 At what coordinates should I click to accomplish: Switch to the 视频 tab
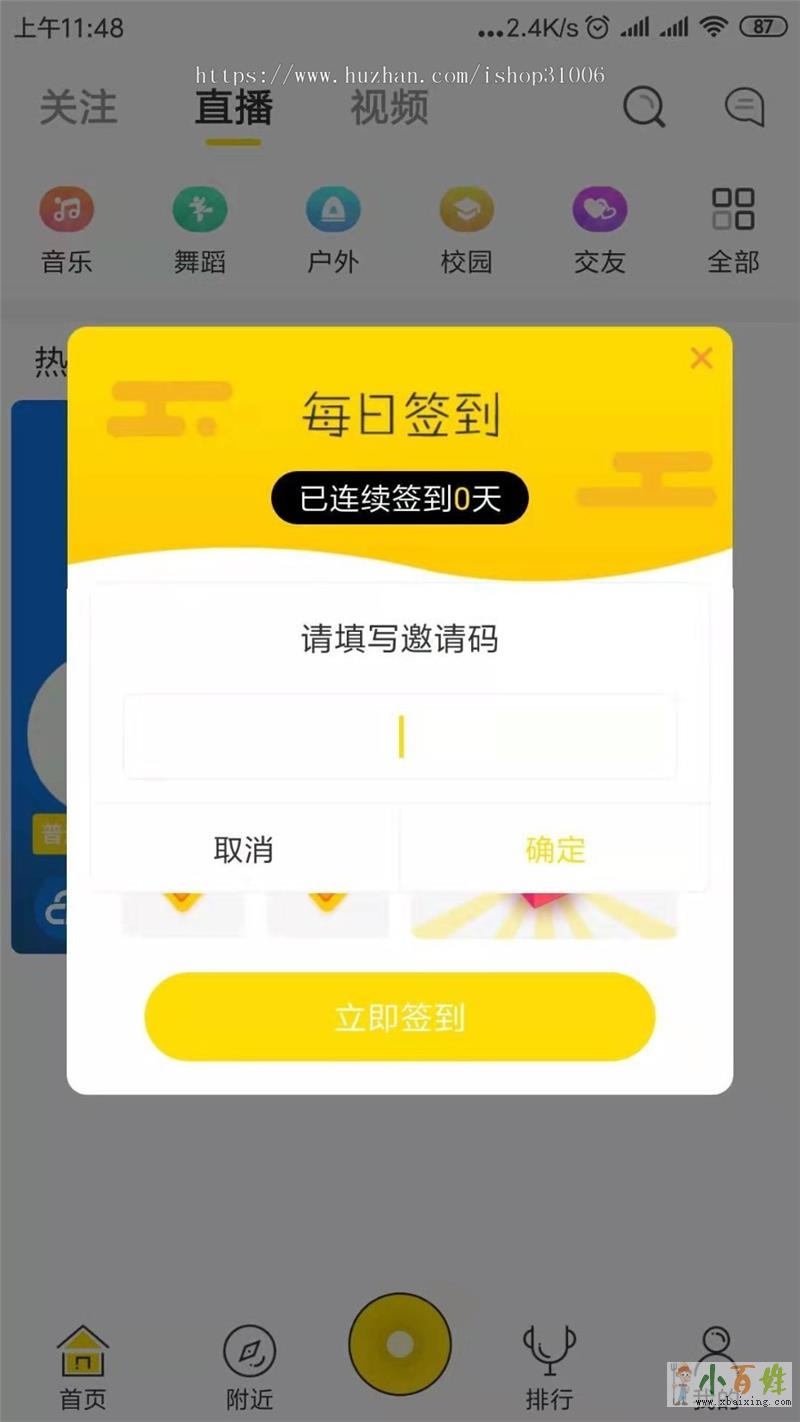(389, 107)
